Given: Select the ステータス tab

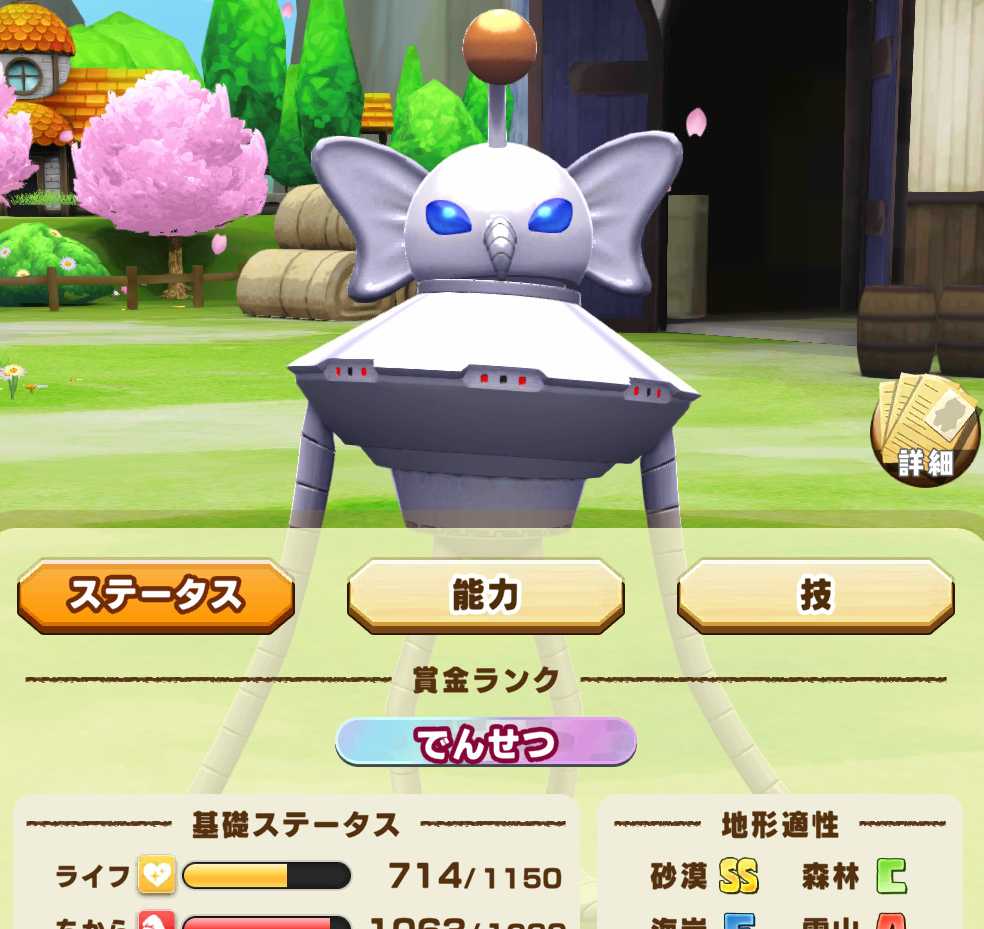Looking at the screenshot, I should [x=156, y=595].
